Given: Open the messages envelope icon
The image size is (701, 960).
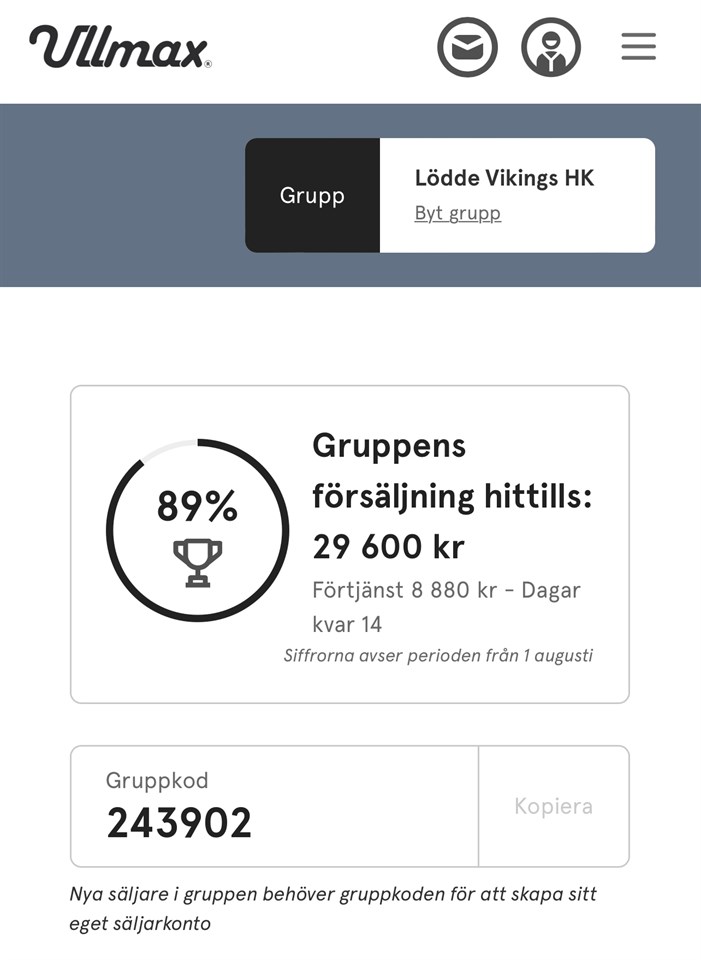Looking at the screenshot, I should (x=467, y=47).
